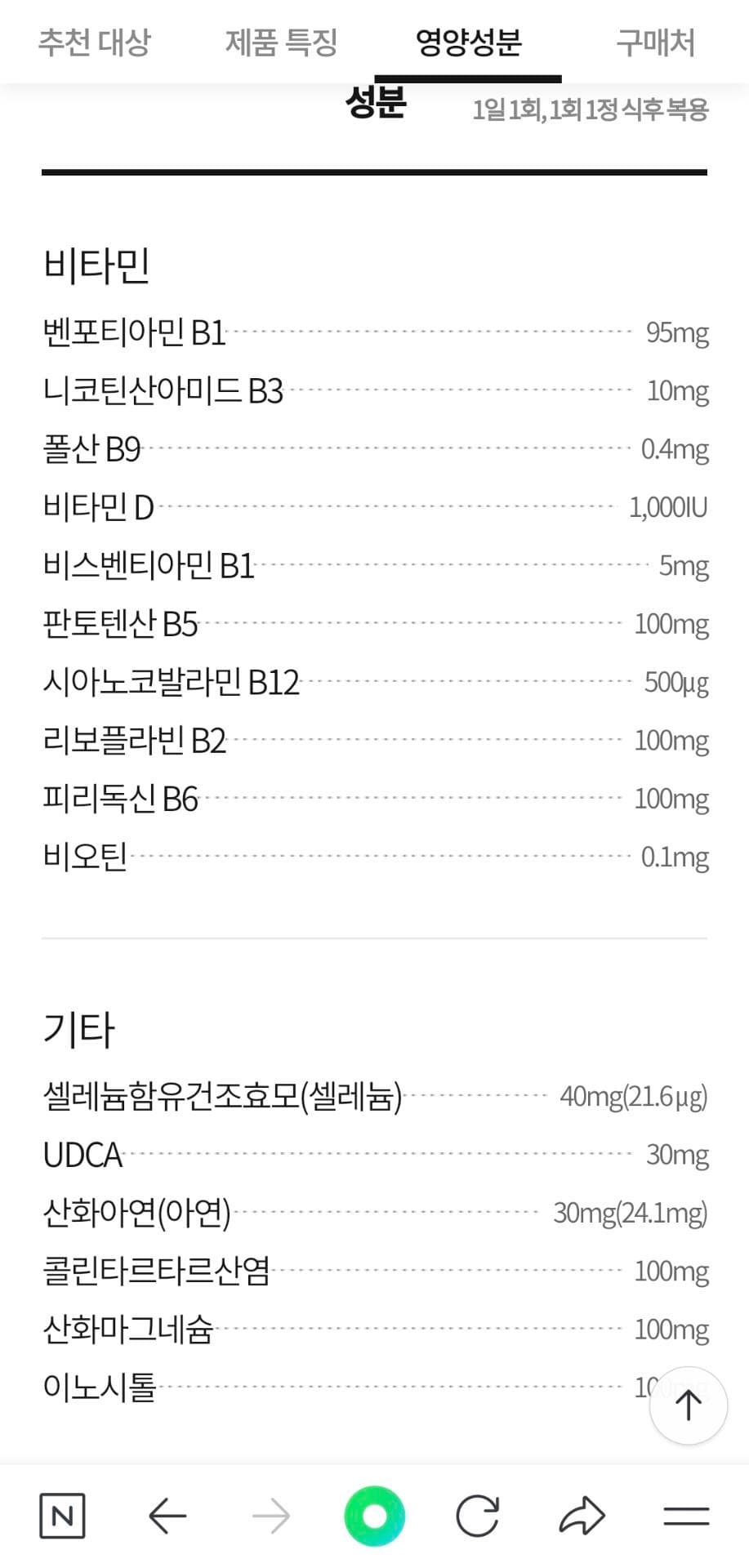
Task: Go back with the browser back arrow
Action: click(167, 1517)
